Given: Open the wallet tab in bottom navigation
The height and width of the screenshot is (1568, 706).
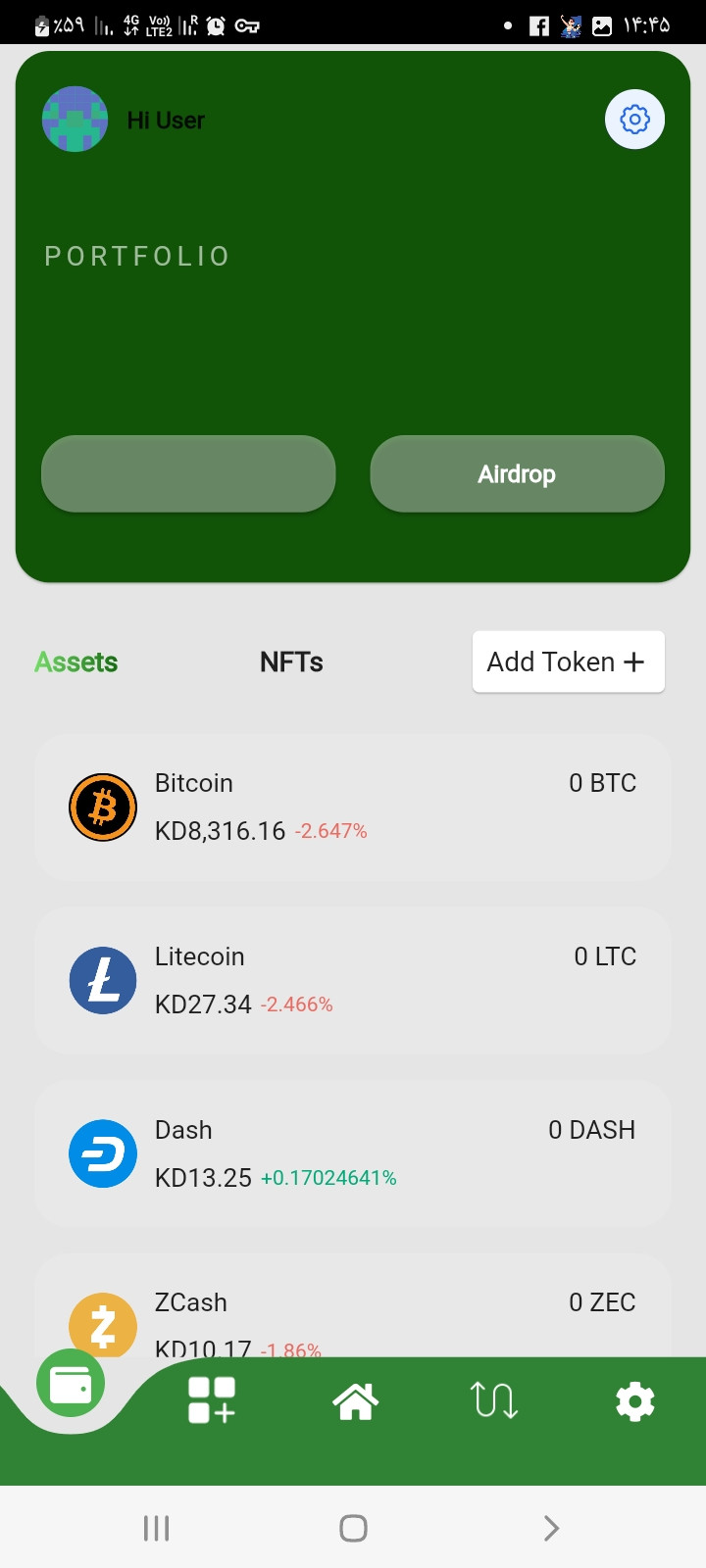Looking at the screenshot, I should (71, 1385).
